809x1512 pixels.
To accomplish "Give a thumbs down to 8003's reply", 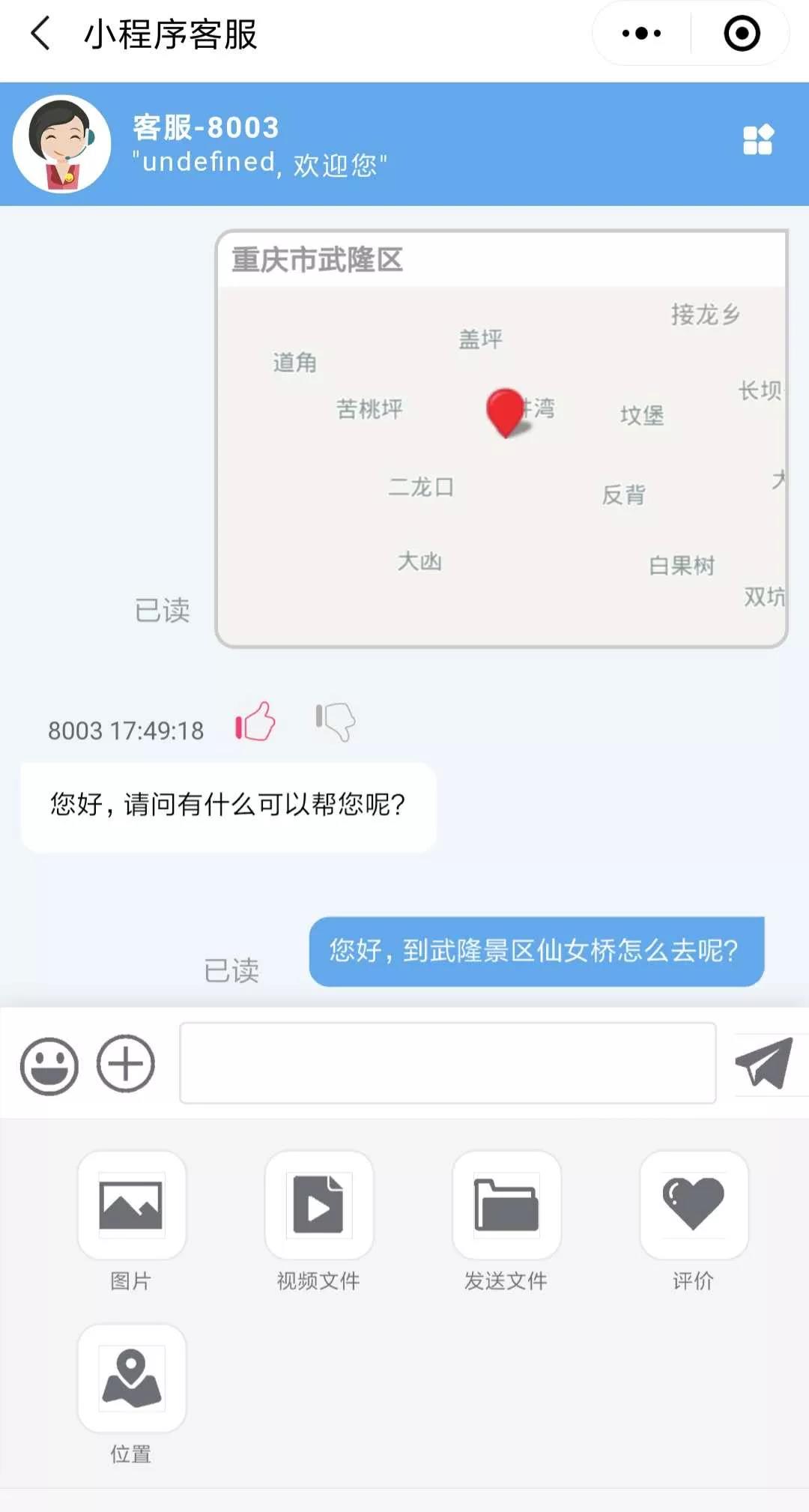I will click(x=335, y=722).
